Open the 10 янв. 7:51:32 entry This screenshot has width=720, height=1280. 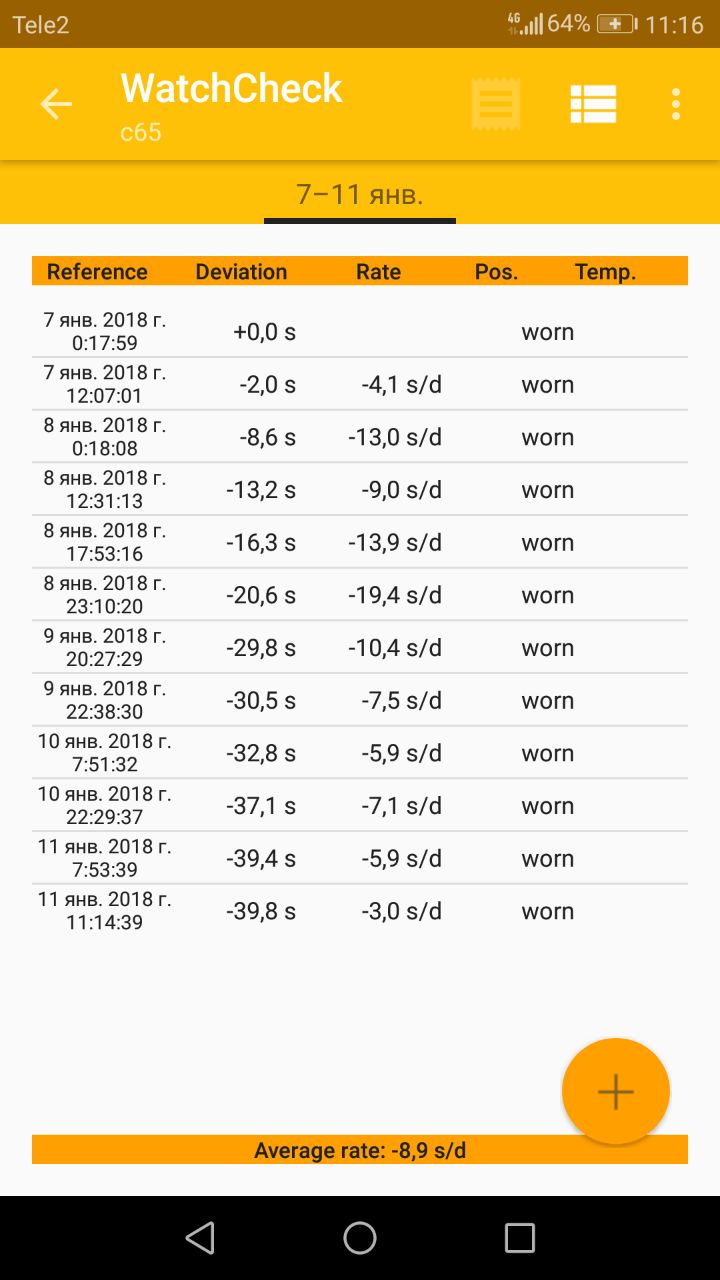[x=360, y=753]
